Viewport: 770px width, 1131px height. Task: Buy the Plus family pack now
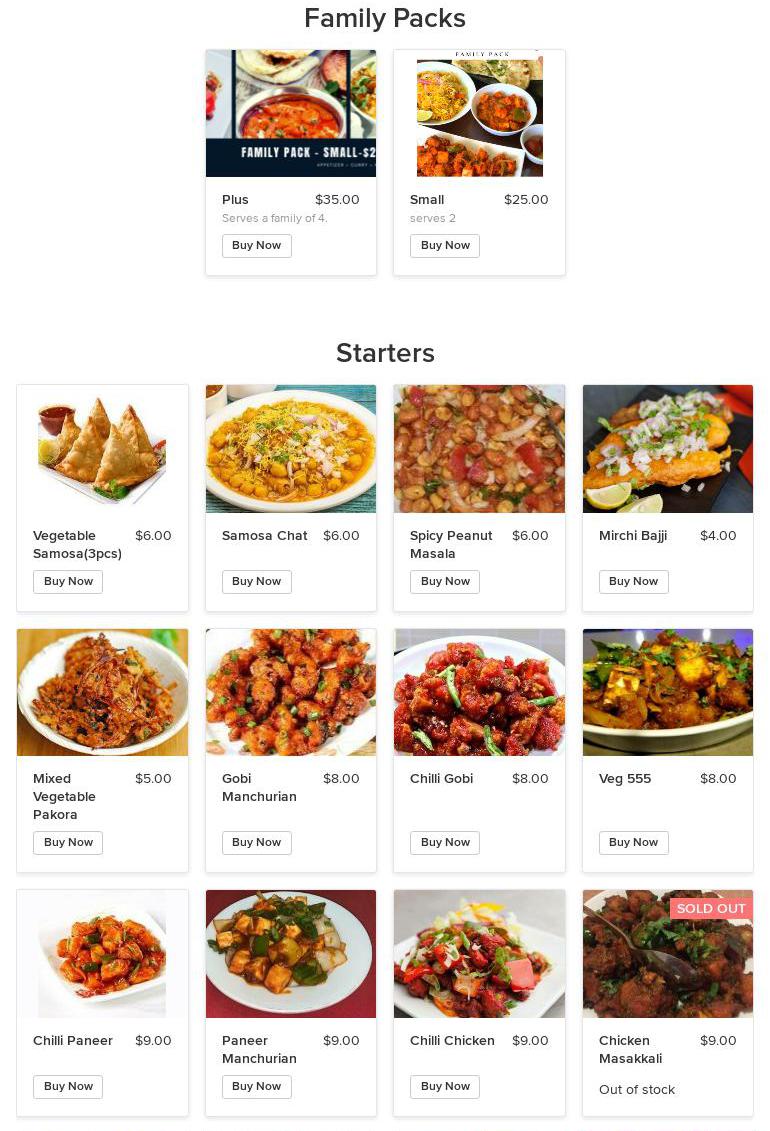[x=256, y=246]
